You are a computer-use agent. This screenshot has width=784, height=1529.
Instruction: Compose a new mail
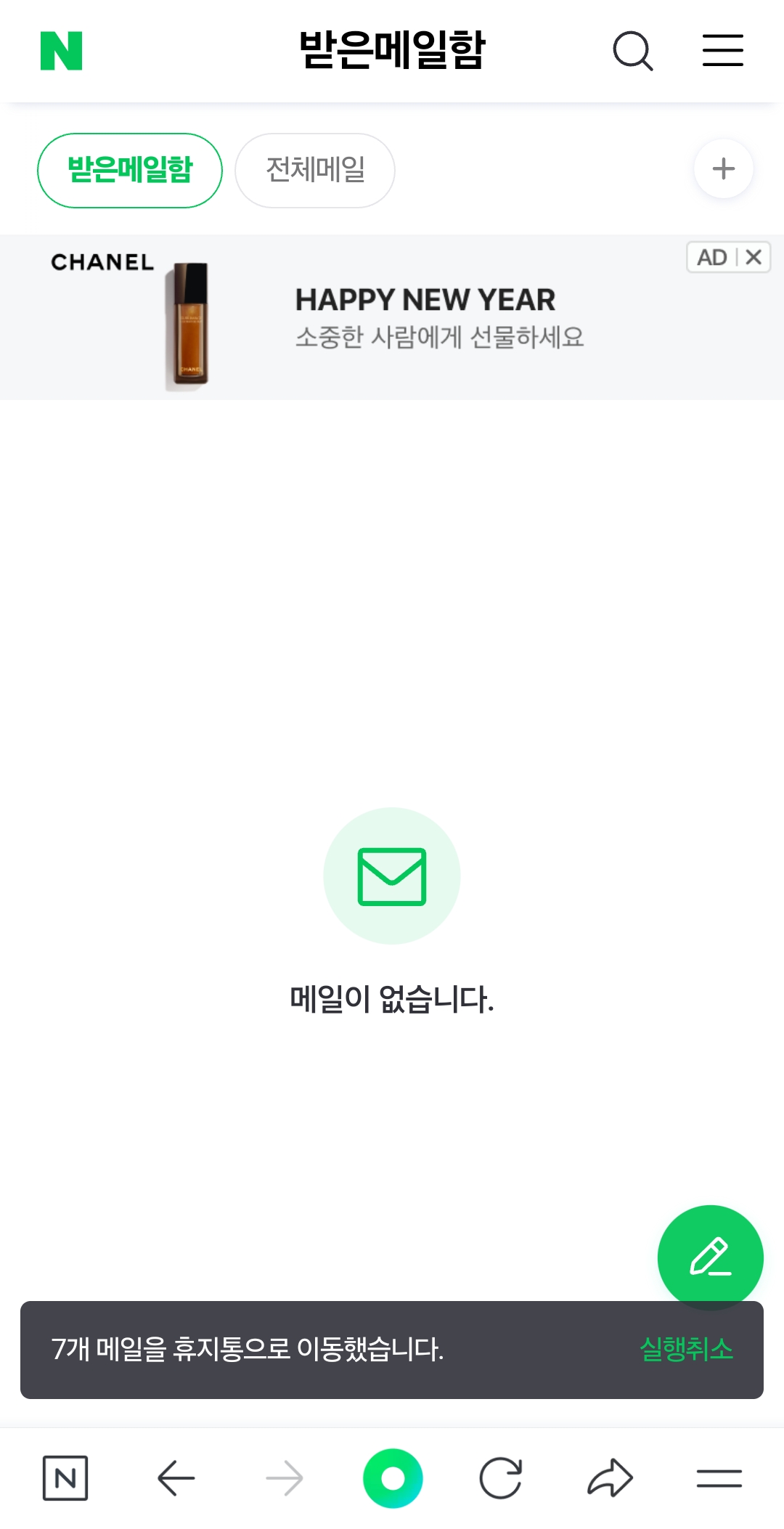coord(710,1257)
